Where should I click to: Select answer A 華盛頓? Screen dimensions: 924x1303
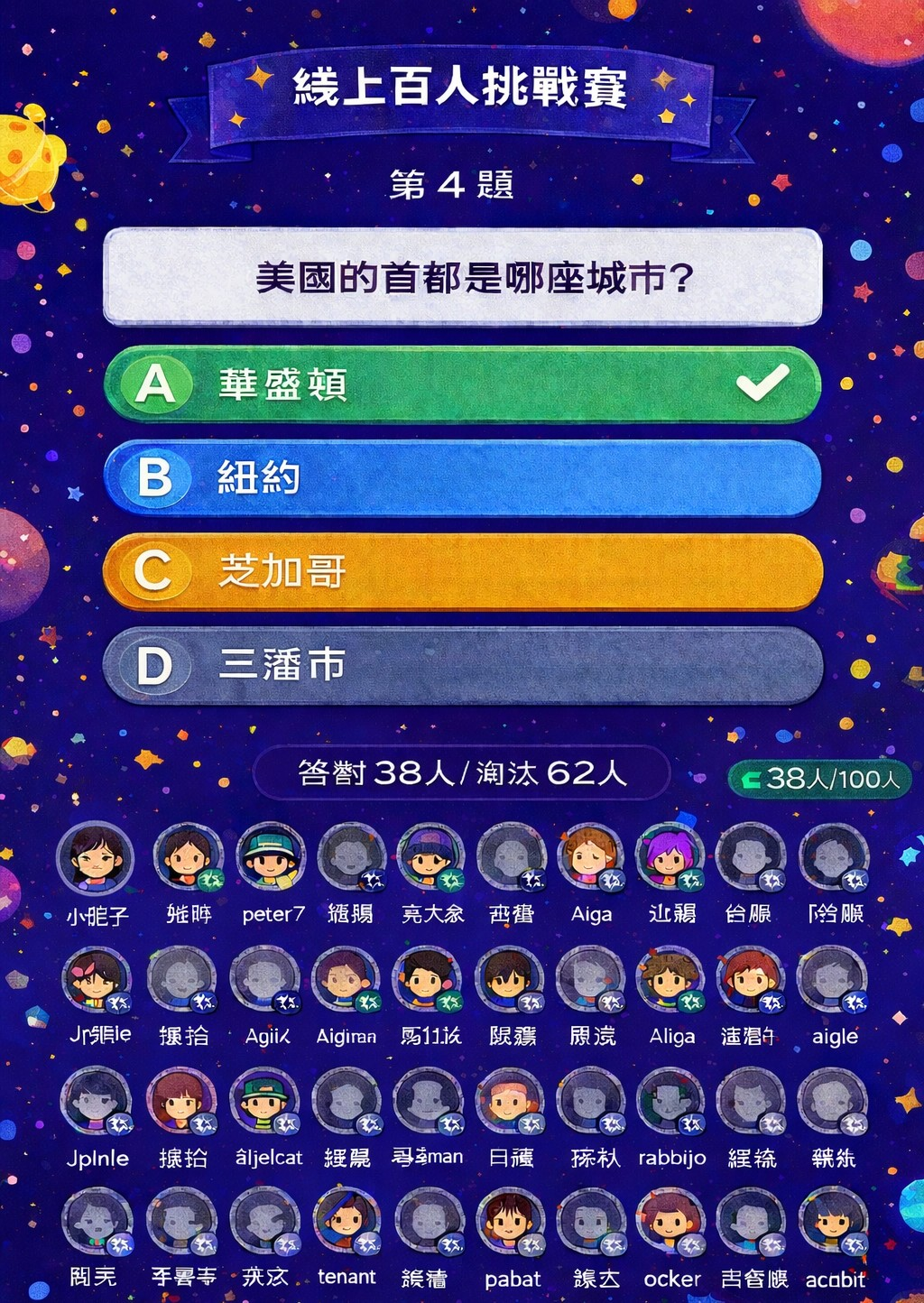(462, 384)
